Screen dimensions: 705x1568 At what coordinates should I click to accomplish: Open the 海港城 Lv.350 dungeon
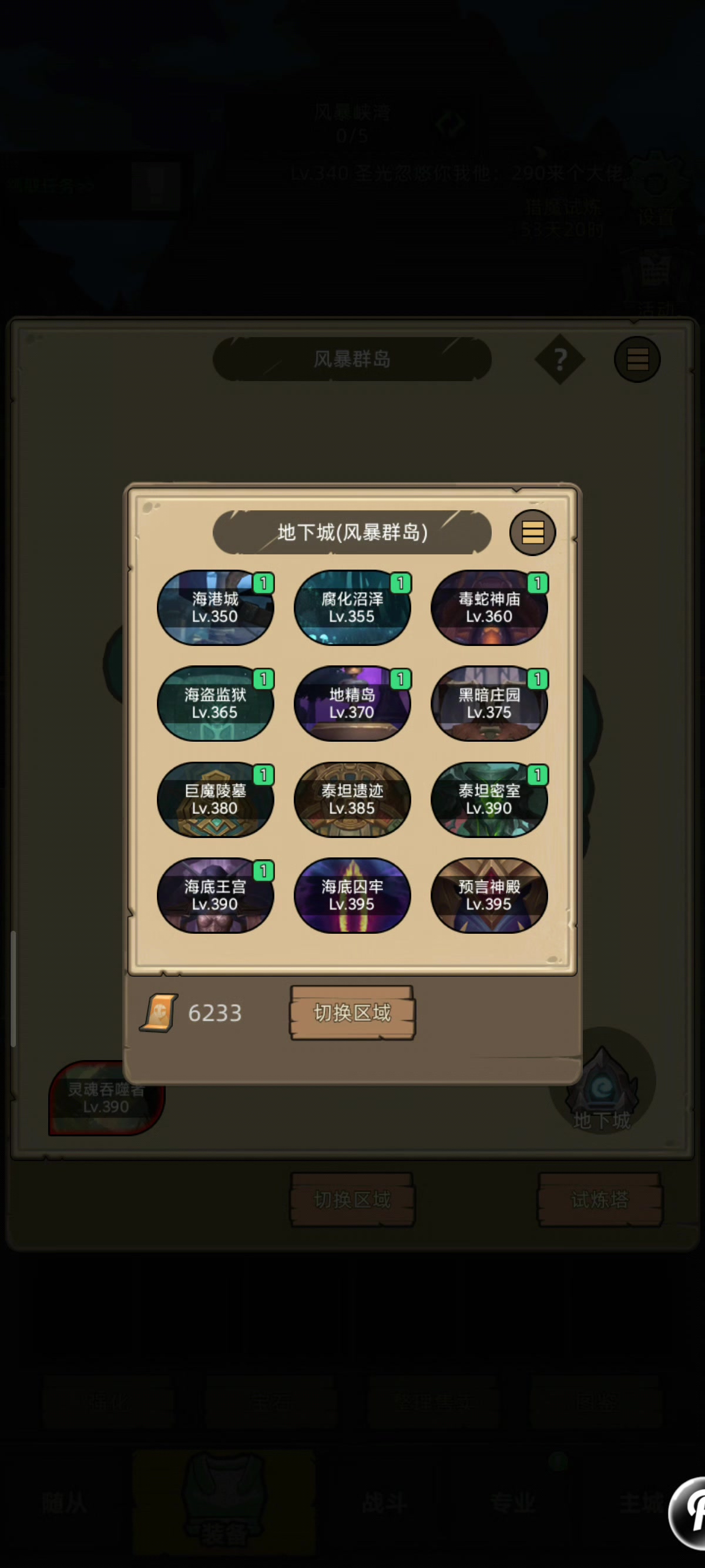(215, 607)
